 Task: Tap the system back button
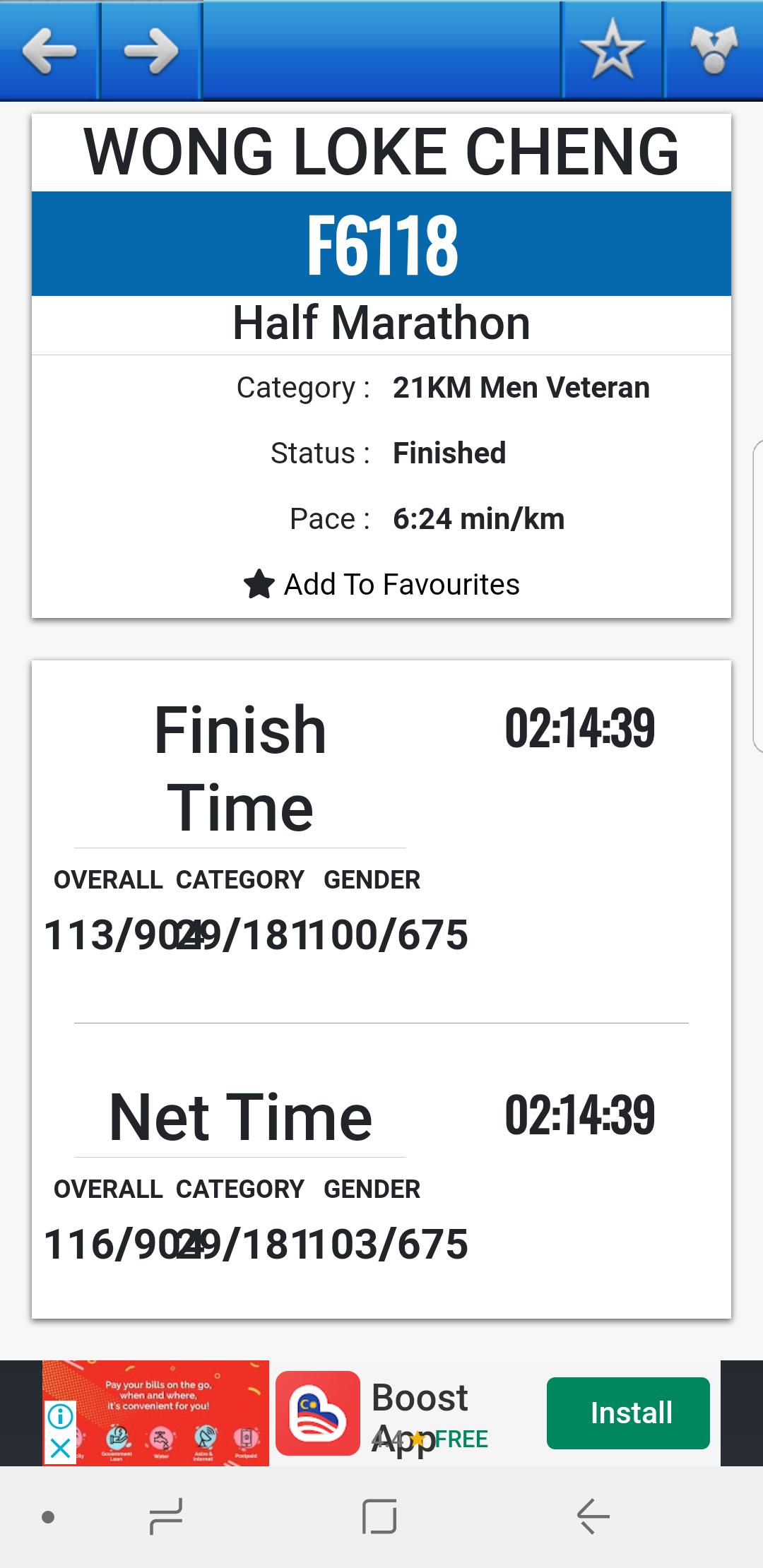pyautogui.click(x=593, y=1516)
